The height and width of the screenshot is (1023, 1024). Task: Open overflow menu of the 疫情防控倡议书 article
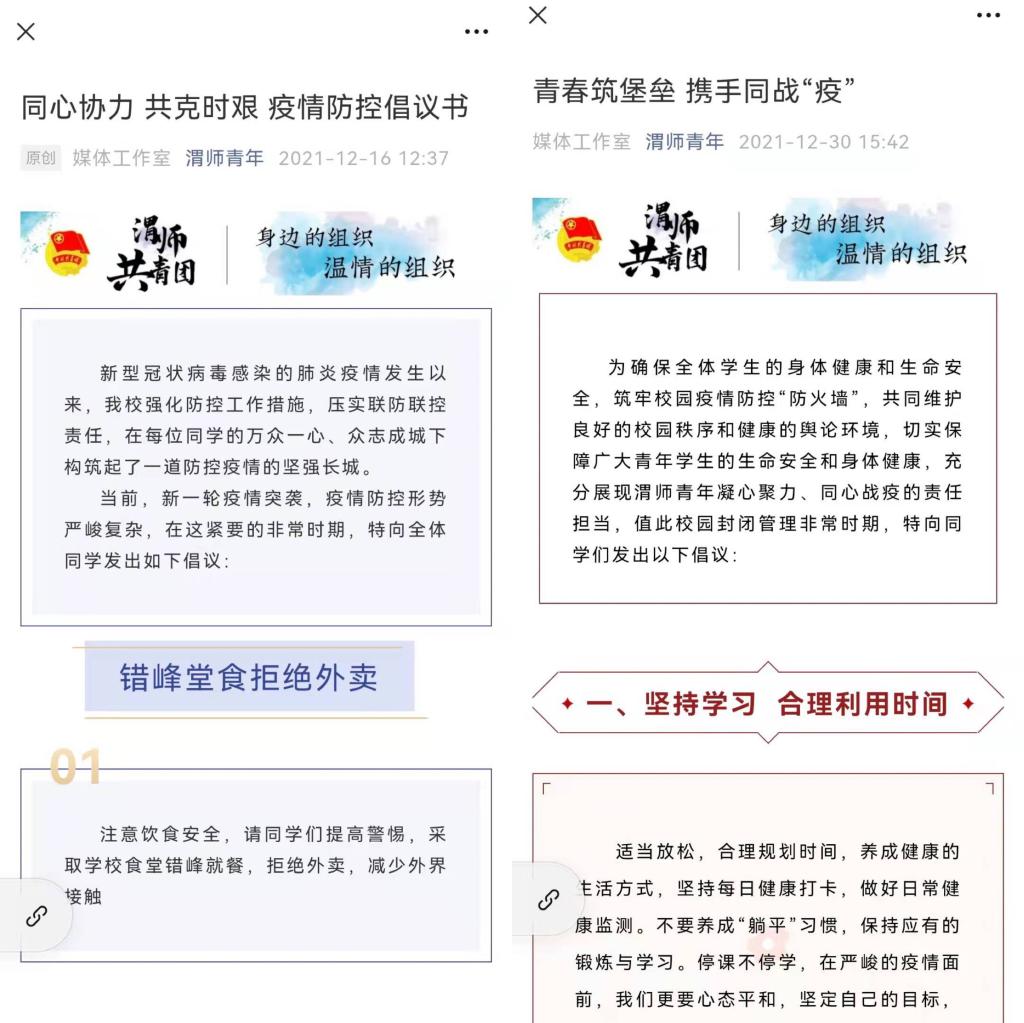(x=477, y=32)
